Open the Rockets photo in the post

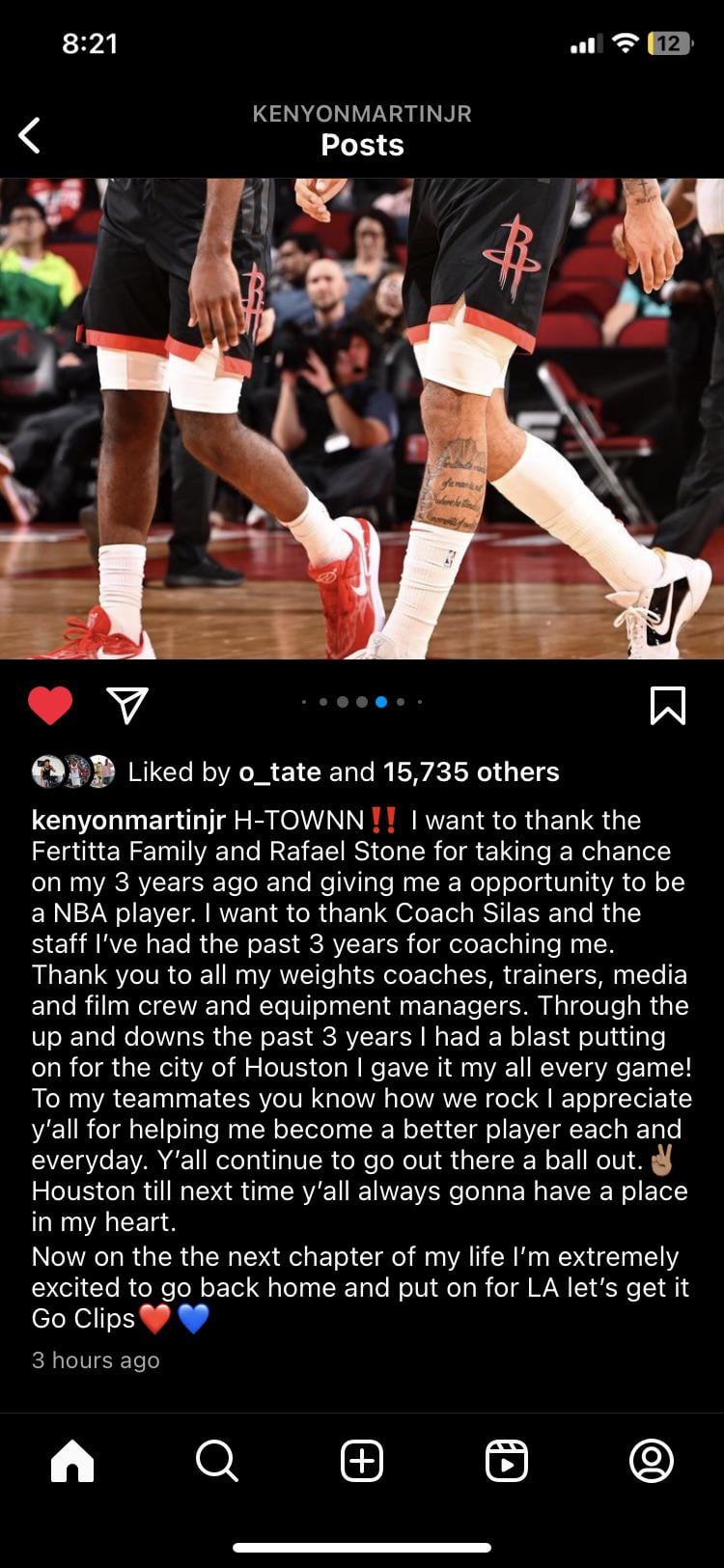[362, 418]
